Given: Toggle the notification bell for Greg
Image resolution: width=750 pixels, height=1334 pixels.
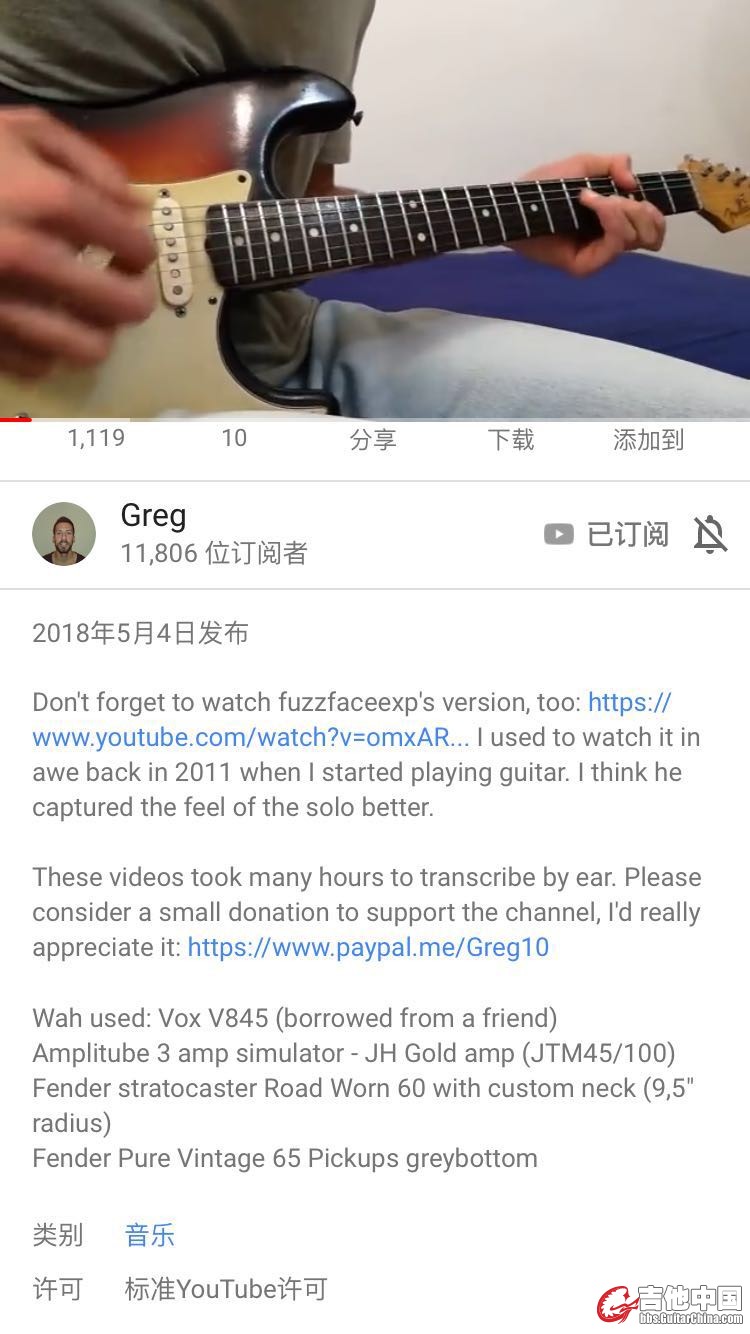Looking at the screenshot, I should [x=710, y=535].
